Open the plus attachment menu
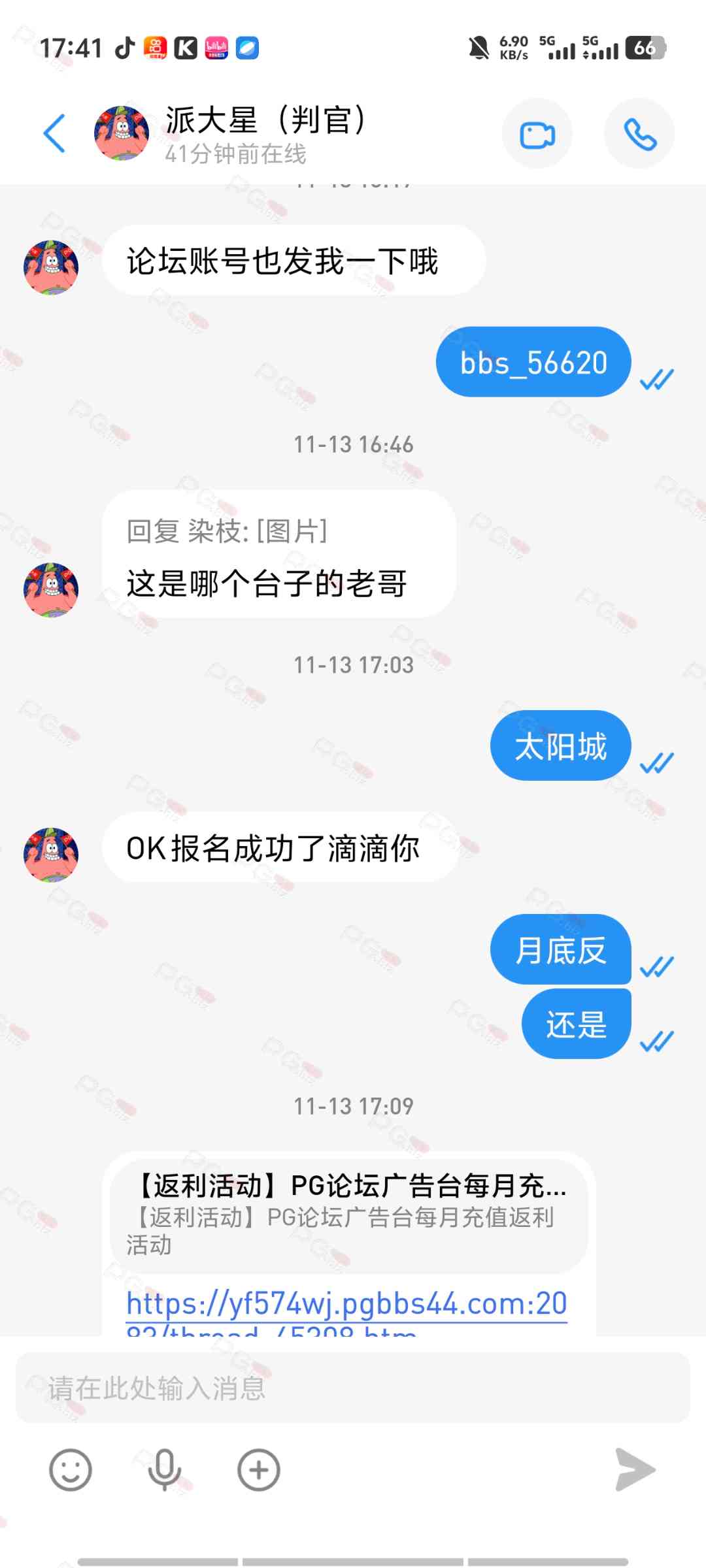Screen dimensions: 706x1568 (x=258, y=1470)
